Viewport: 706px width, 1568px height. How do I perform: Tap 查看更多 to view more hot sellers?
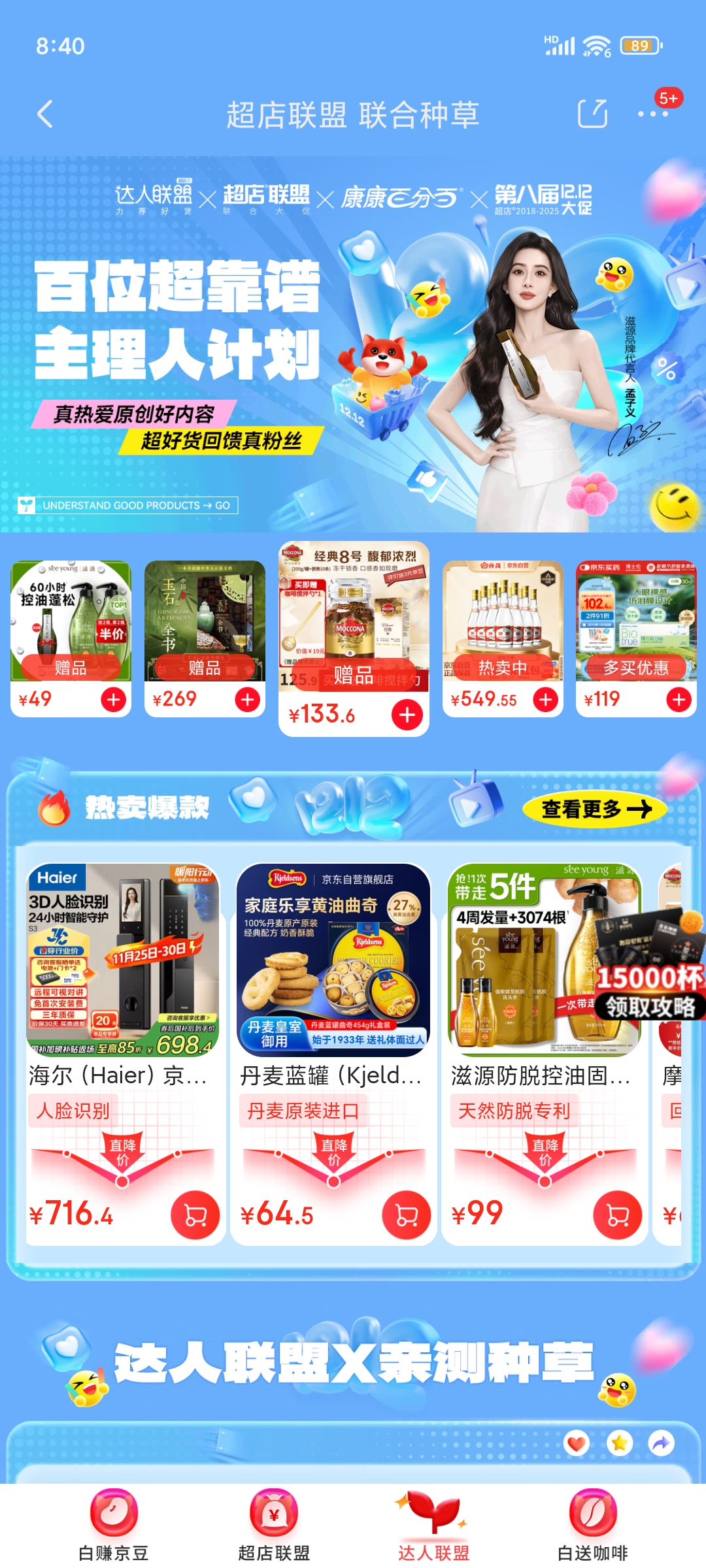(x=595, y=809)
